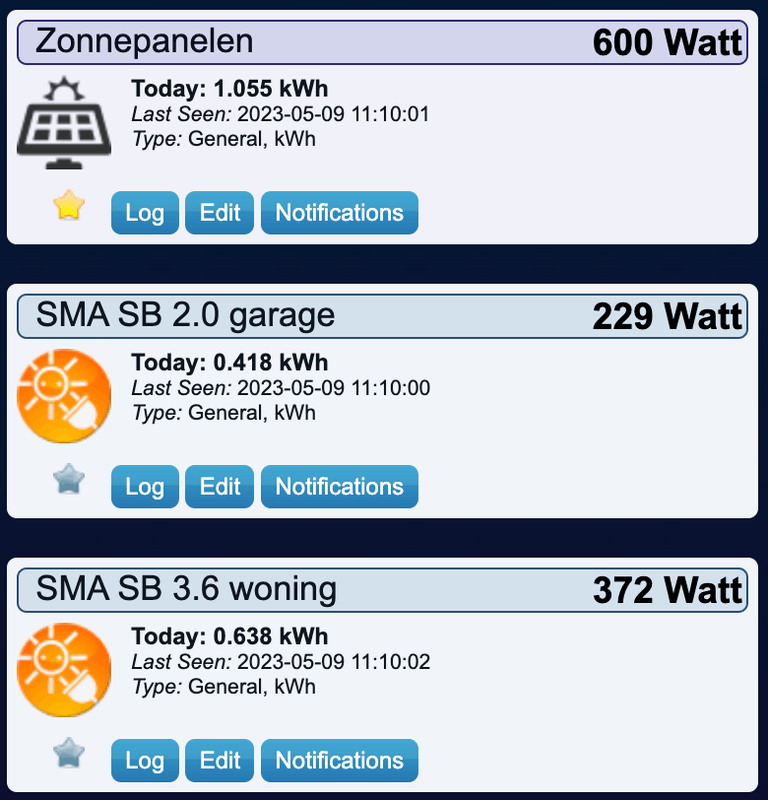Remove Zonnepanelen from favorites
Viewport: 768px width, 800px height.
coord(68,207)
